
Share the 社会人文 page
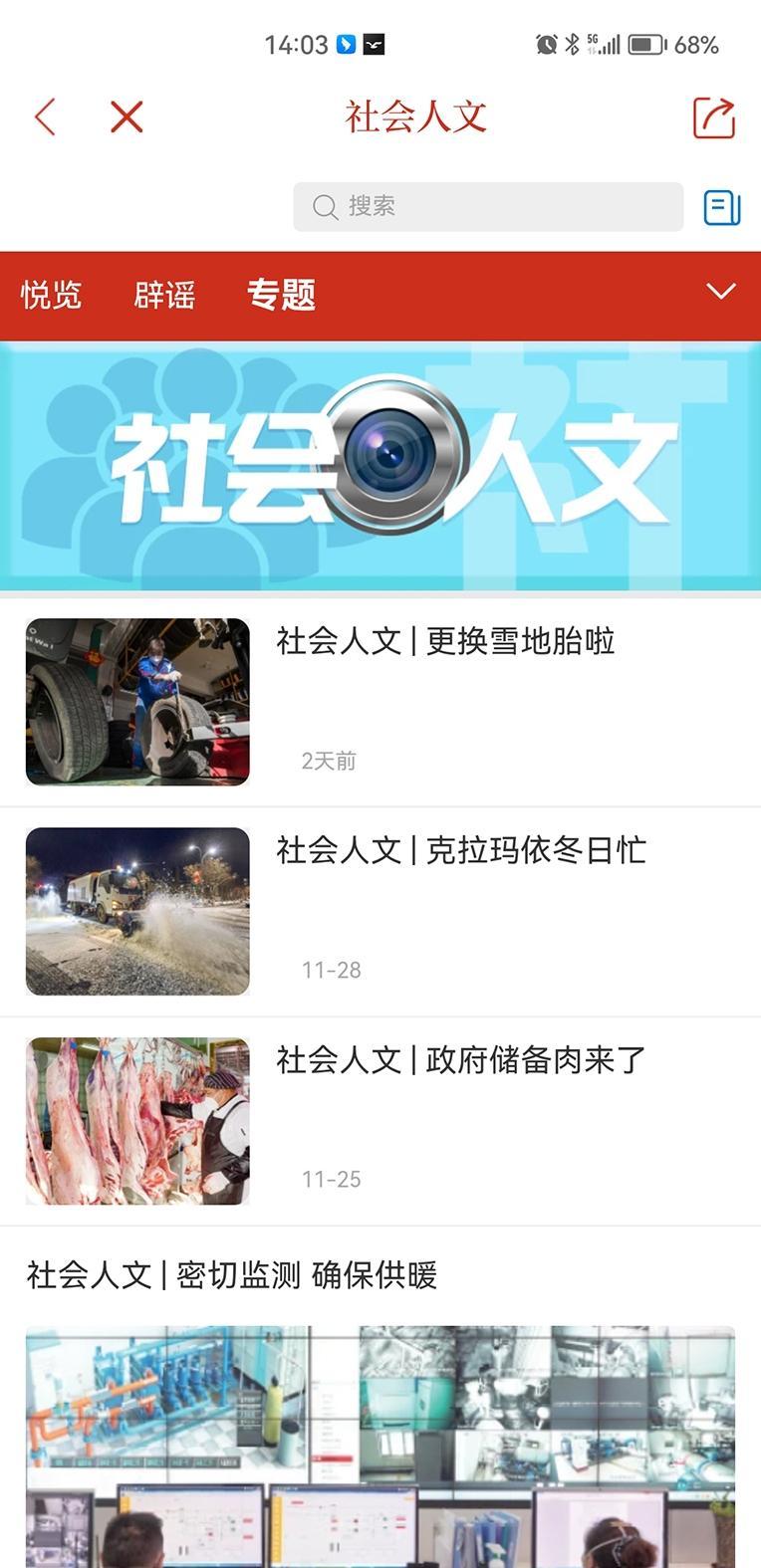pos(714,117)
